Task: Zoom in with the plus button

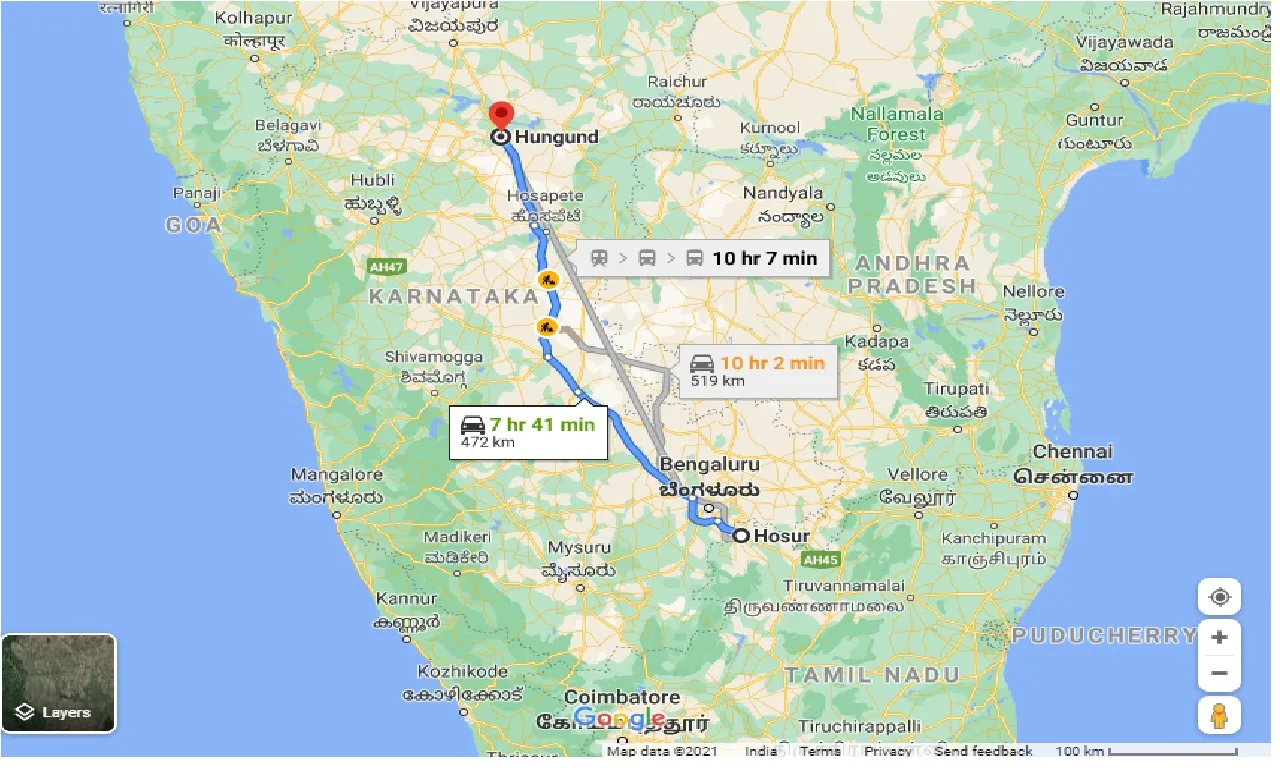Action: tap(1219, 637)
